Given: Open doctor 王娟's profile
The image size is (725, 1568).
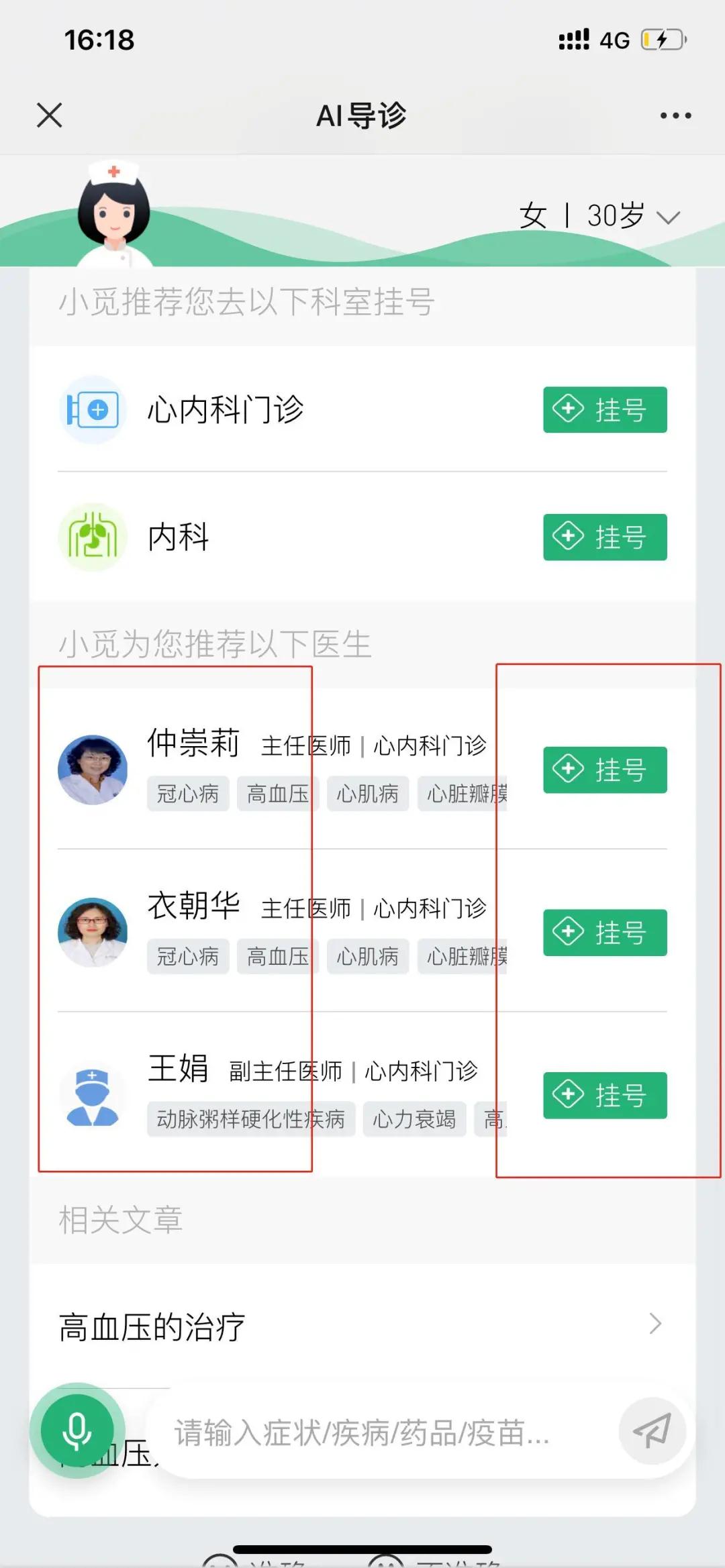Looking at the screenshot, I should [x=178, y=1068].
